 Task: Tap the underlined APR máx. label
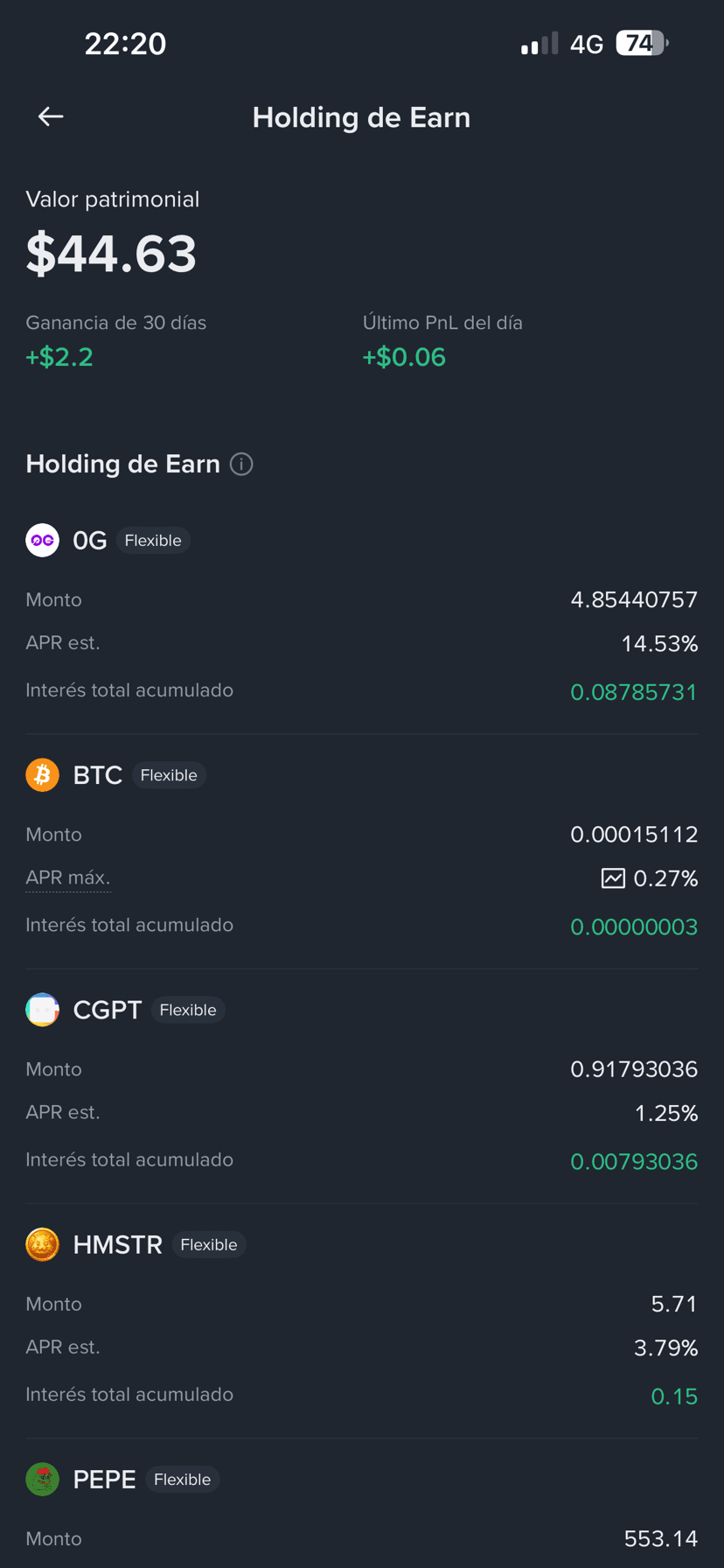pos(68,878)
